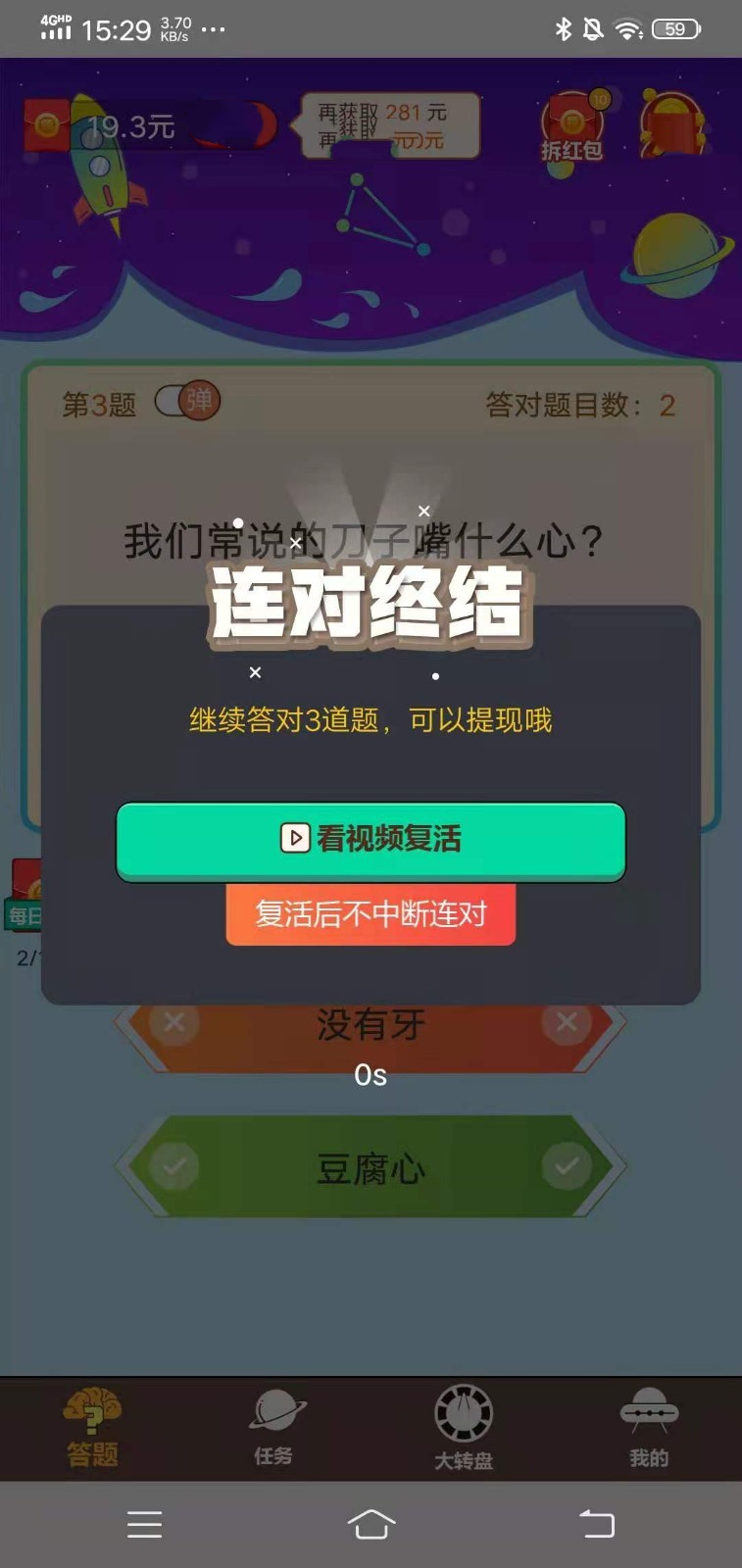Go back with the system back button
The image size is (742, 1568).
[x=596, y=1524]
